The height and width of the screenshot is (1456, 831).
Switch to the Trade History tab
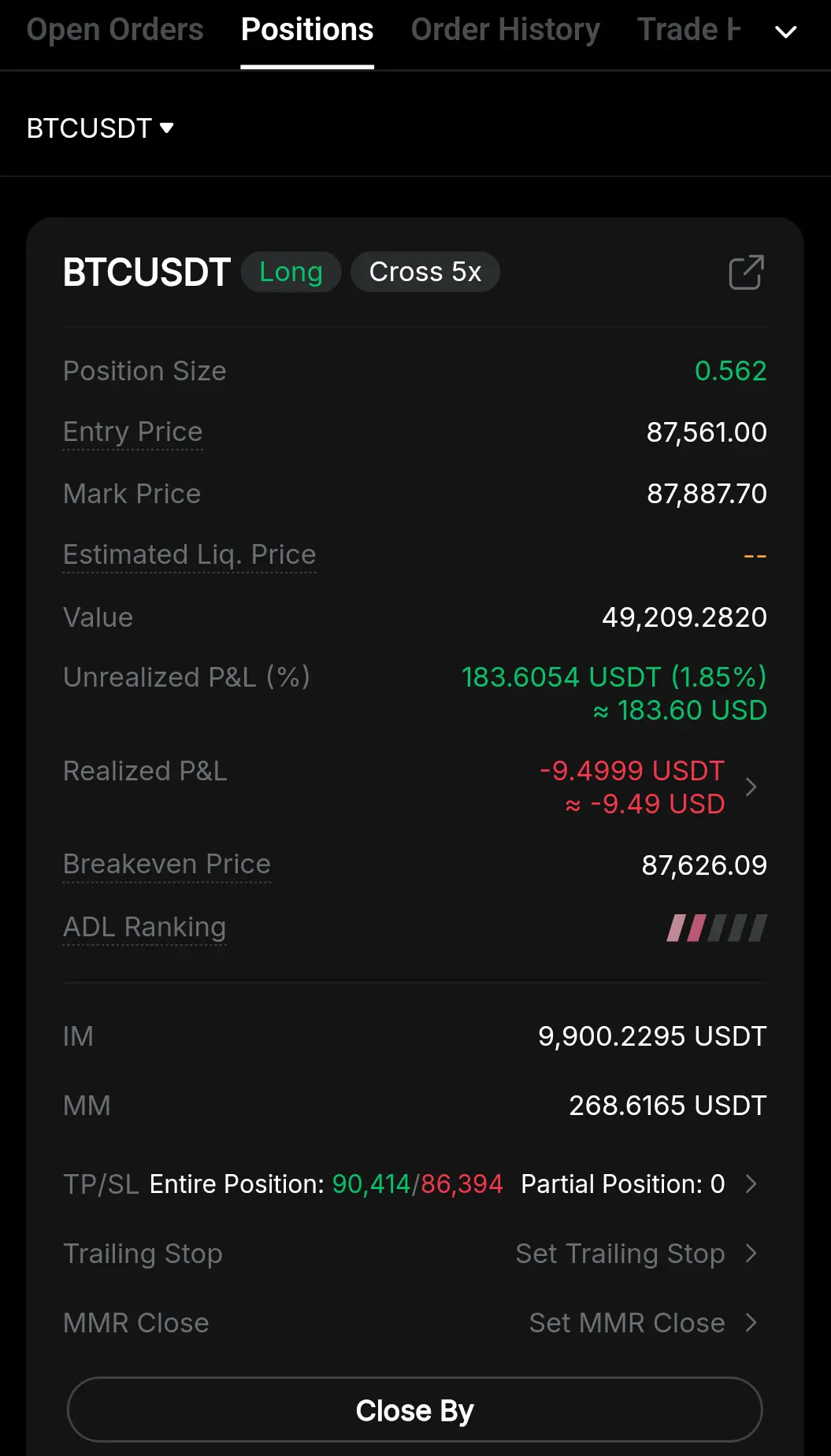point(689,30)
